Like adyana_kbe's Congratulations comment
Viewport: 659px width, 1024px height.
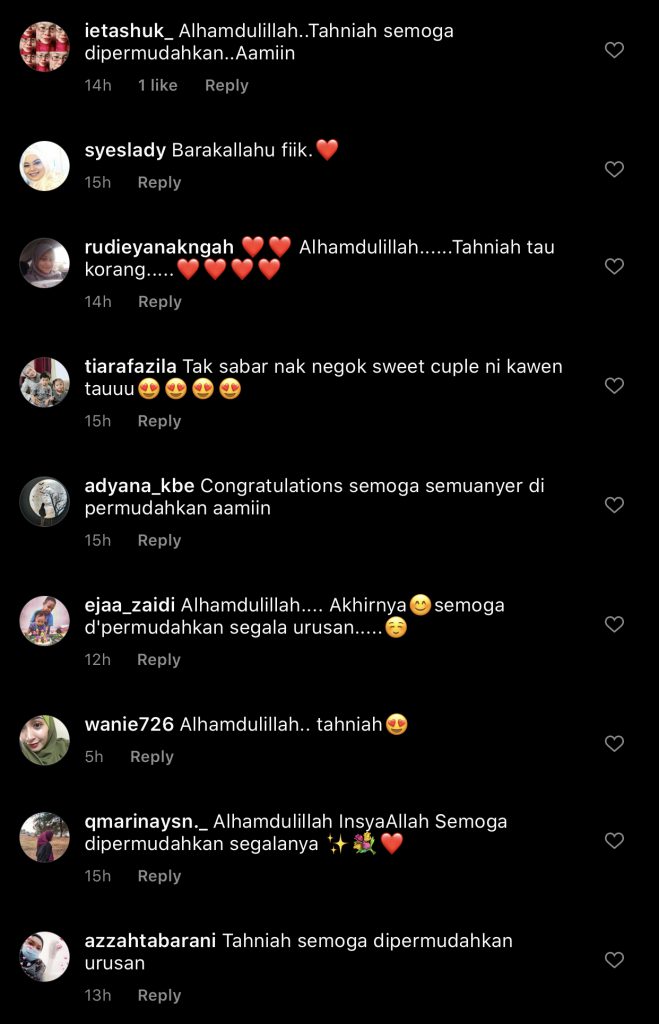point(614,505)
